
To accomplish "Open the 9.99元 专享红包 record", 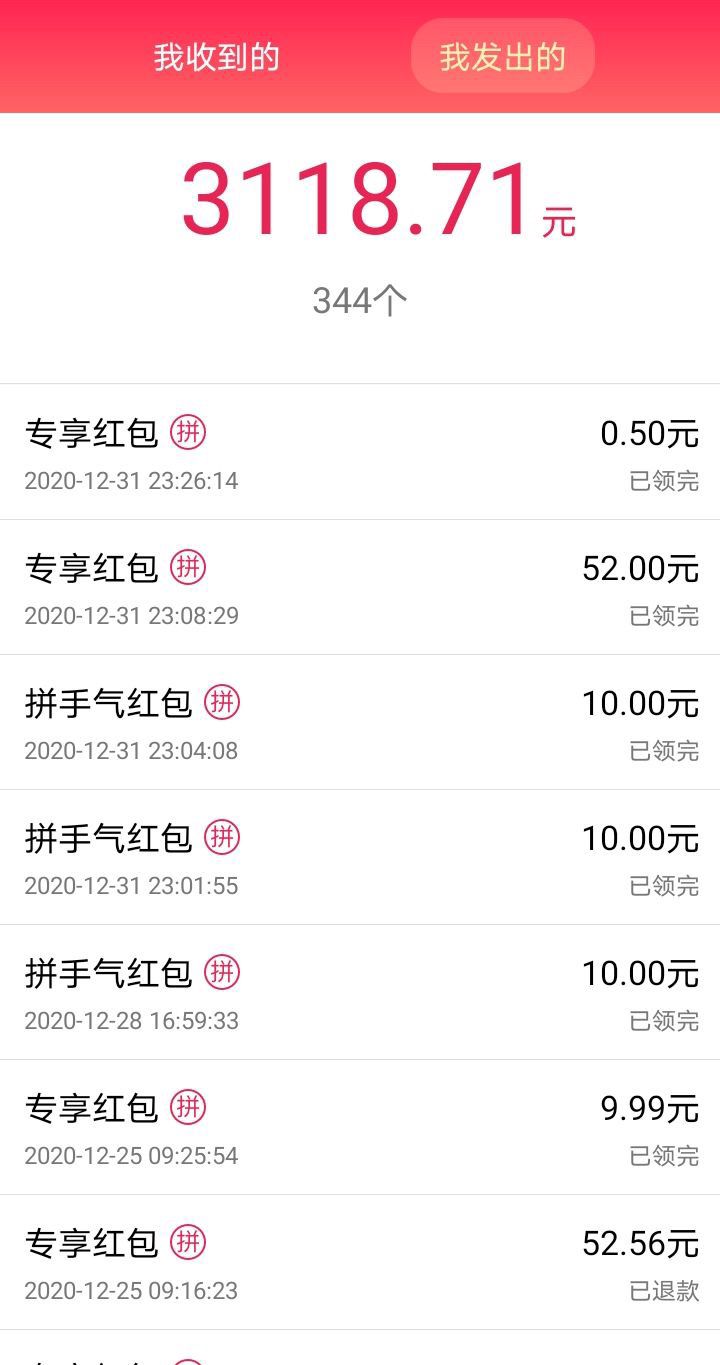I will pyautogui.click(x=360, y=1127).
